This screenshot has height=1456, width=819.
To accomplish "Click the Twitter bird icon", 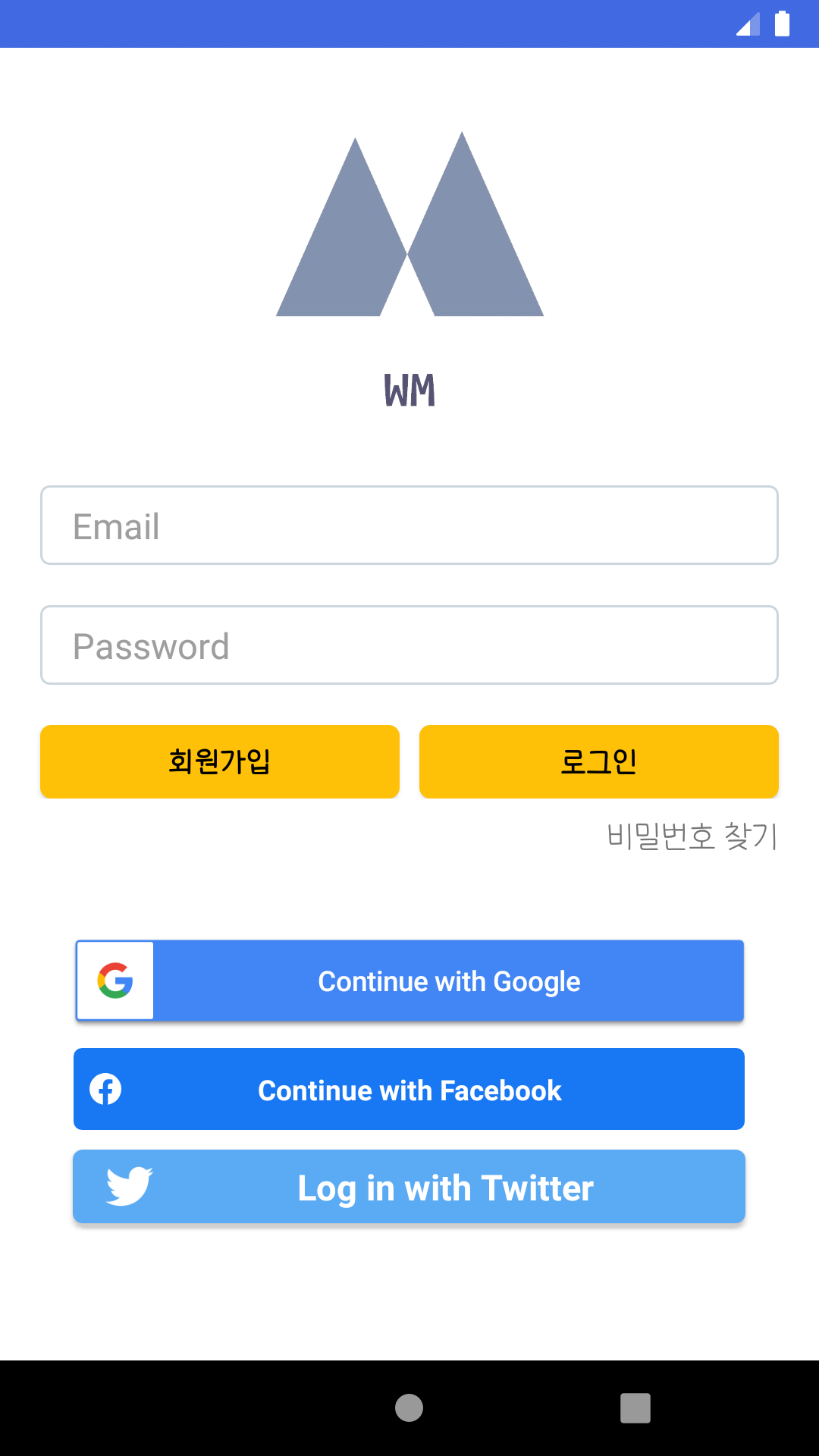I will [x=130, y=1186].
